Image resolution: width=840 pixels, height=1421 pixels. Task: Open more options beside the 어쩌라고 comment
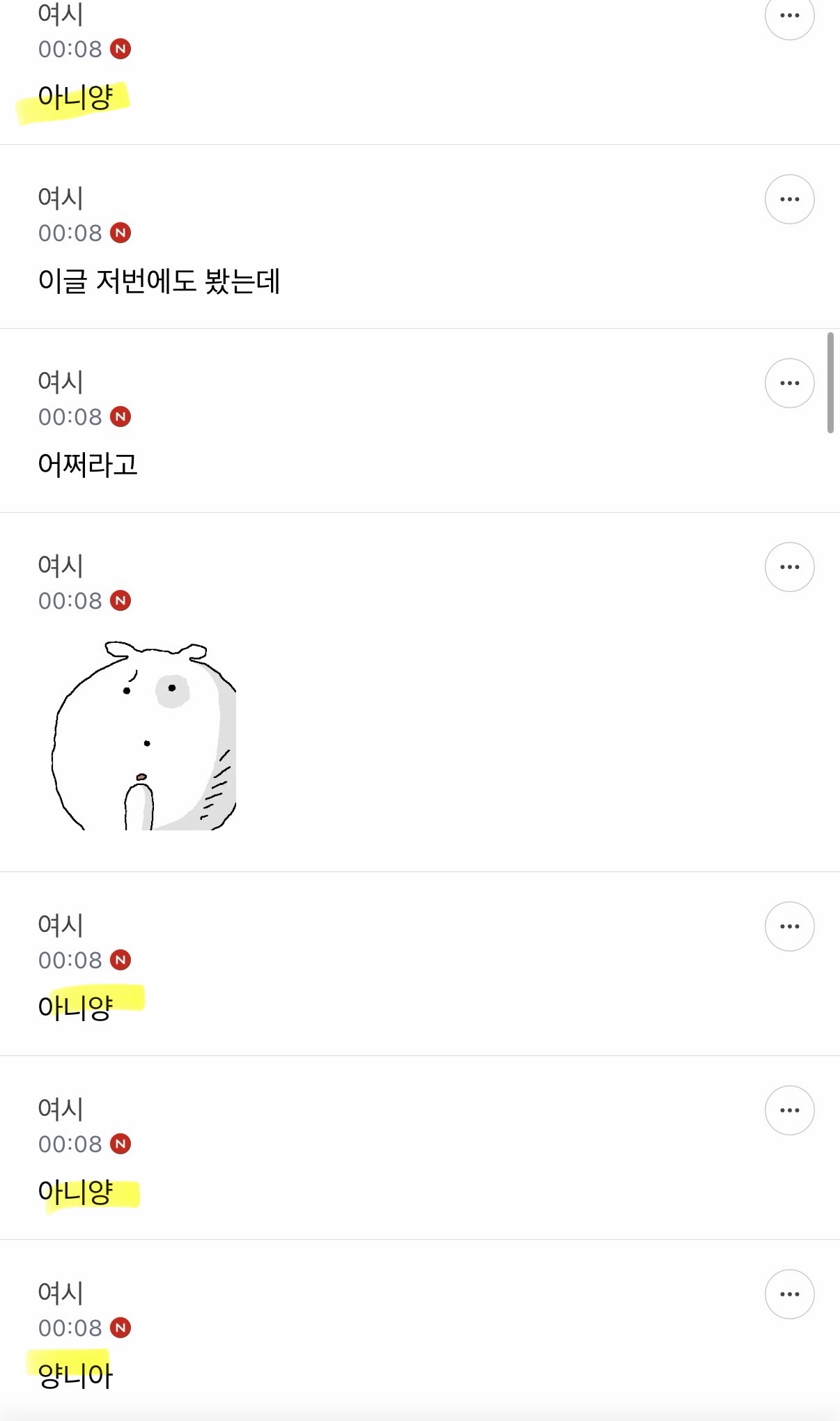pos(790,382)
